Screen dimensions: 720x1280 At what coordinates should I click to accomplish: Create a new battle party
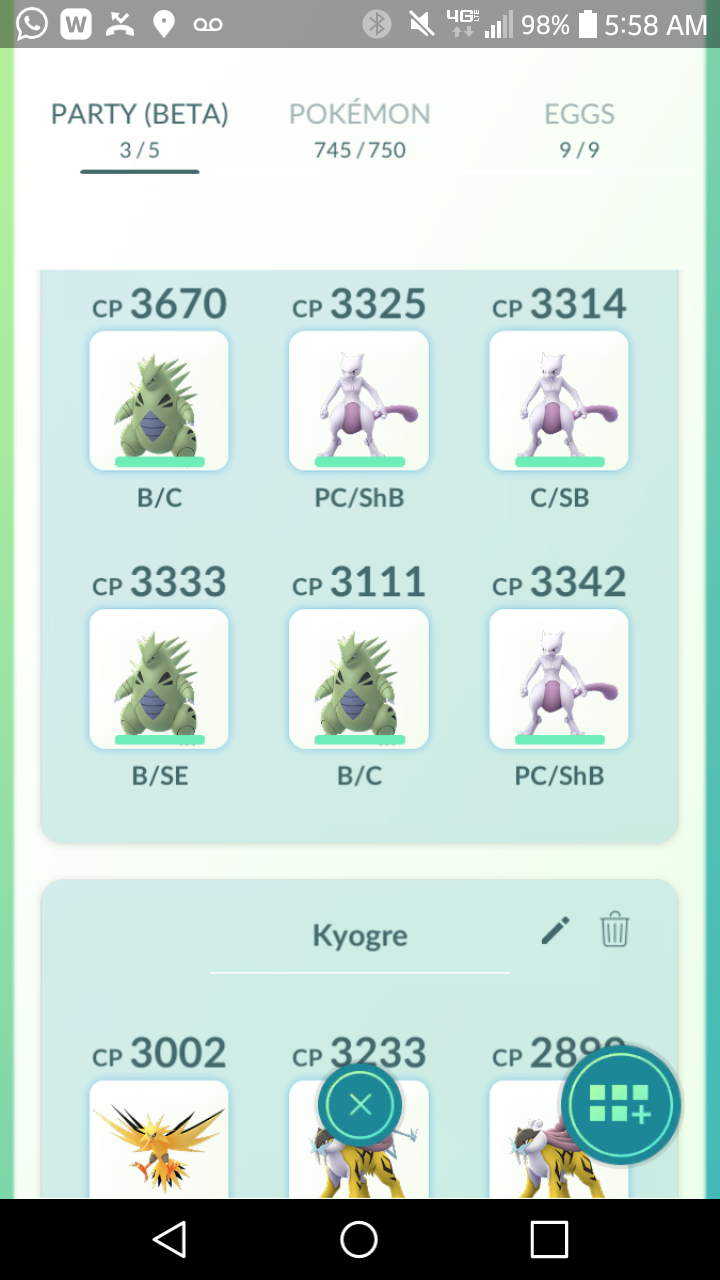619,1105
